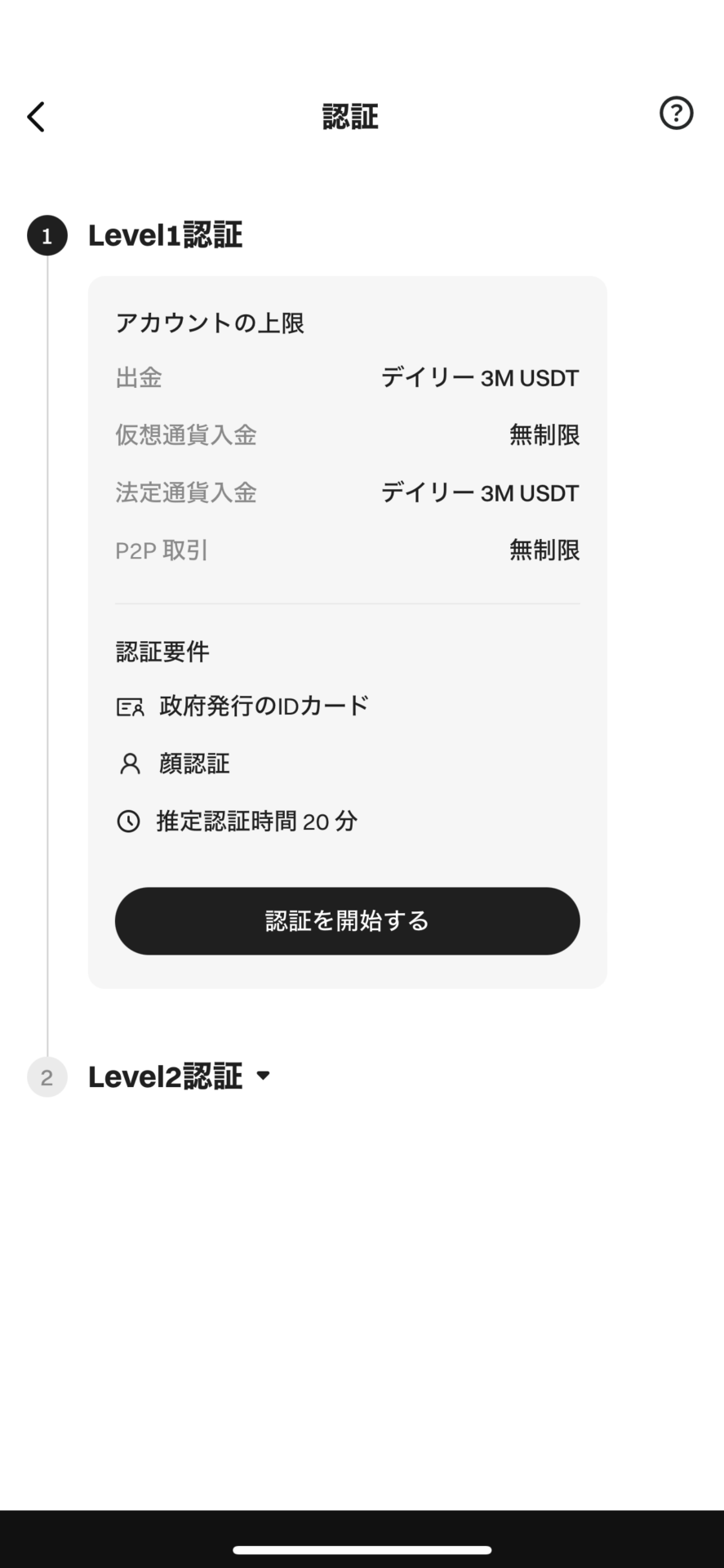Open the help question mark icon
The height and width of the screenshot is (1568, 724).
[676, 113]
